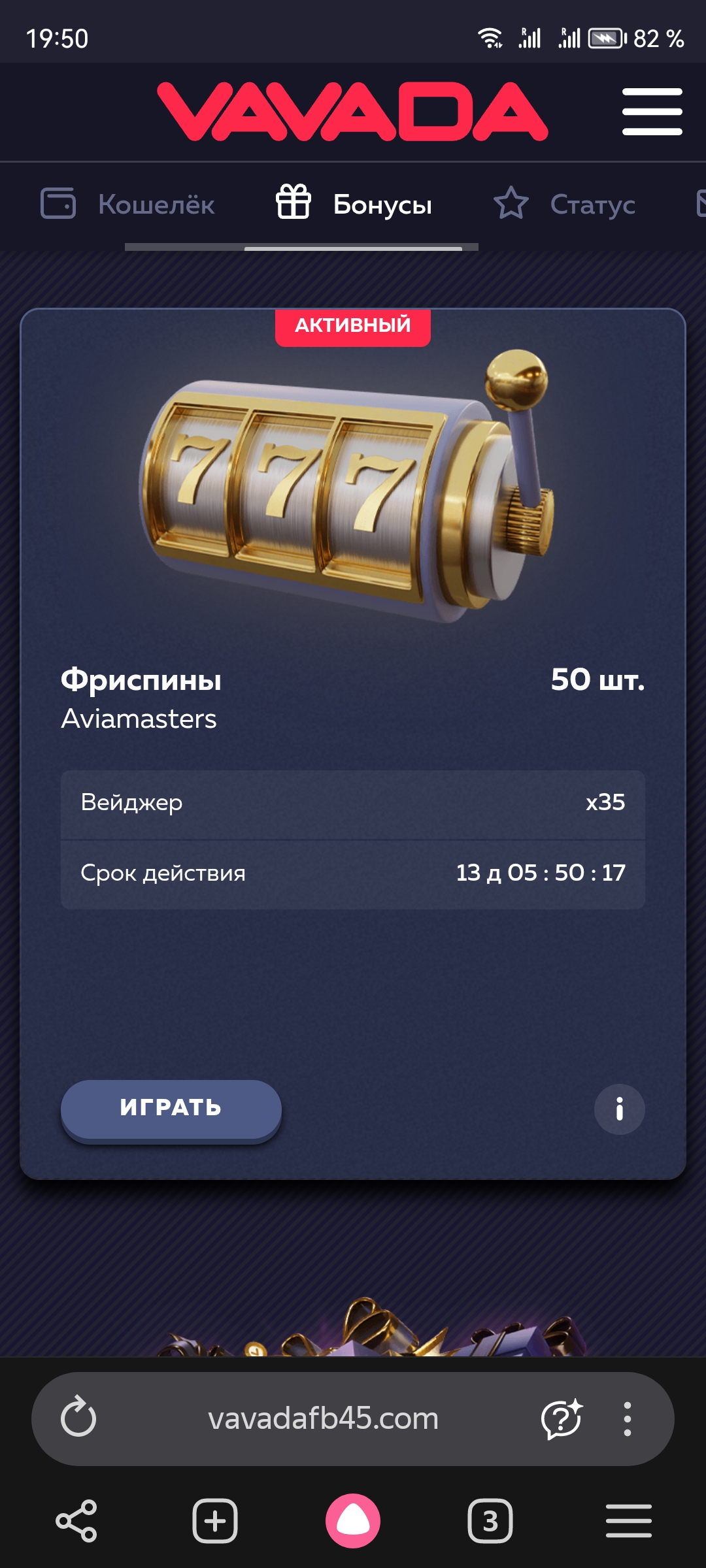Open the hamburger menu next to VAVADA
This screenshot has height=1568, width=706.
coord(652,112)
